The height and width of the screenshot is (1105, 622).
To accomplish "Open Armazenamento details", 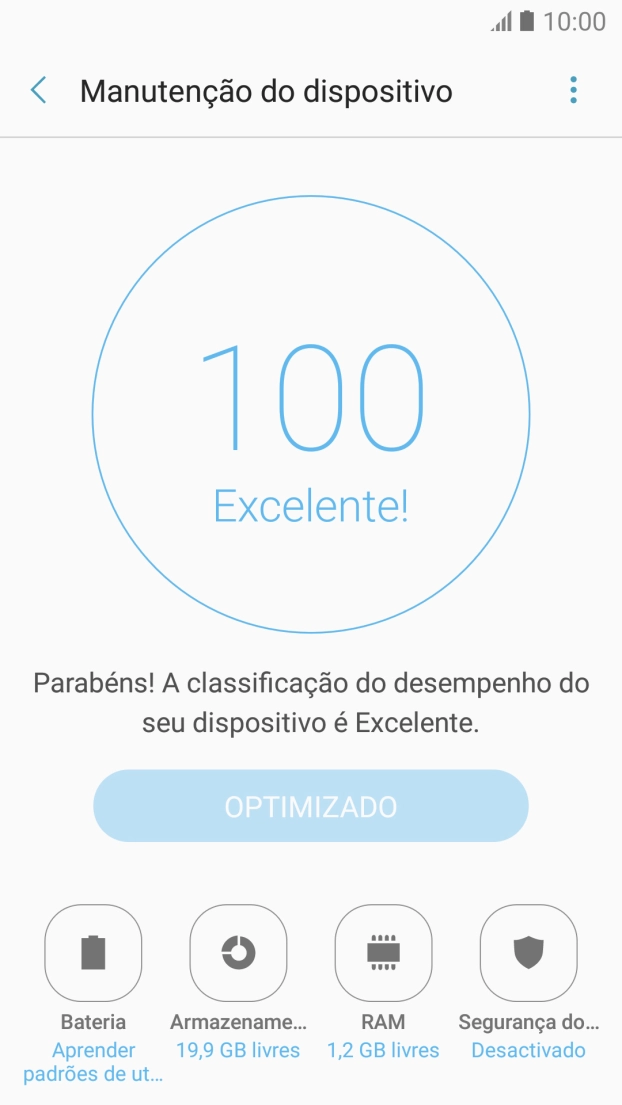I will (x=238, y=953).
